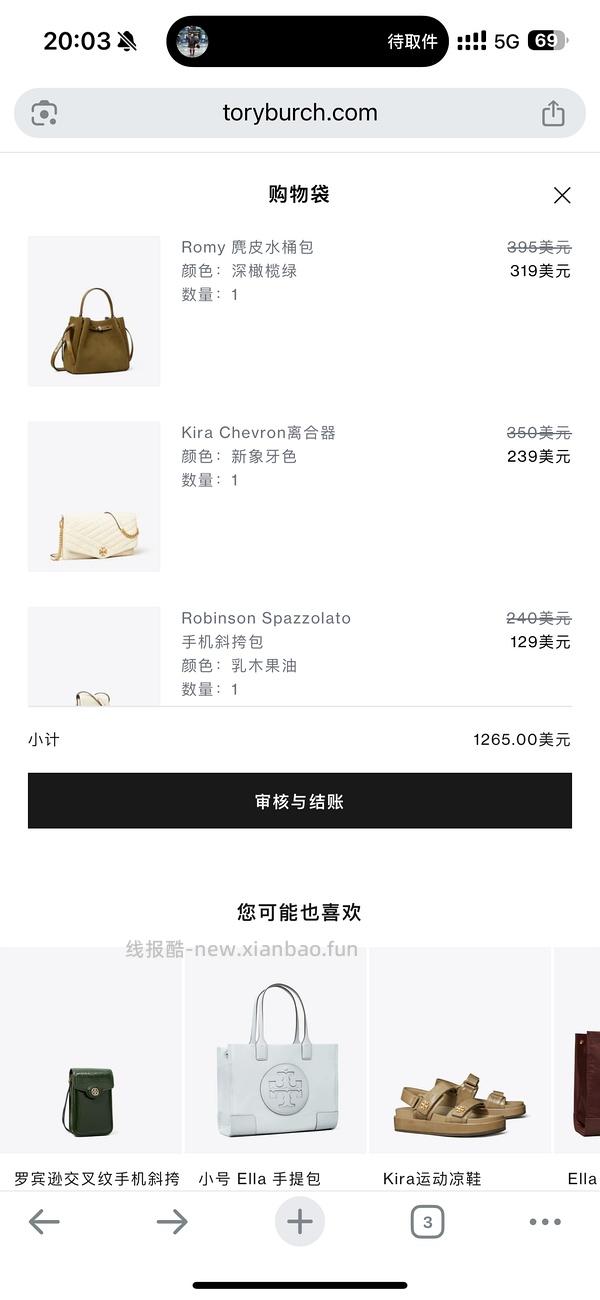This screenshot has width=600, height=1300.
Task: Tap the toryburch.com address bar
Action: pos(300,113)
